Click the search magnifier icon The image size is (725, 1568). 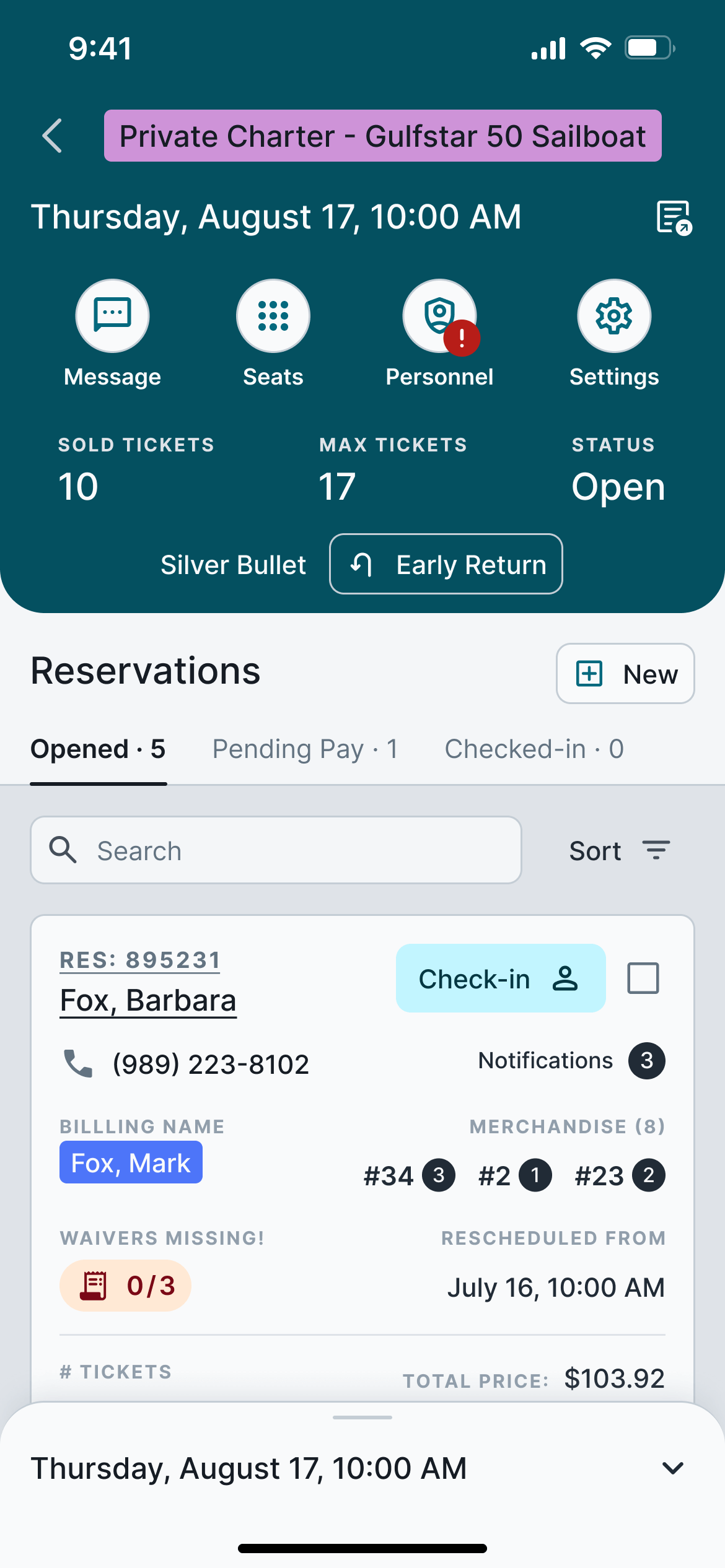[63, 850]
